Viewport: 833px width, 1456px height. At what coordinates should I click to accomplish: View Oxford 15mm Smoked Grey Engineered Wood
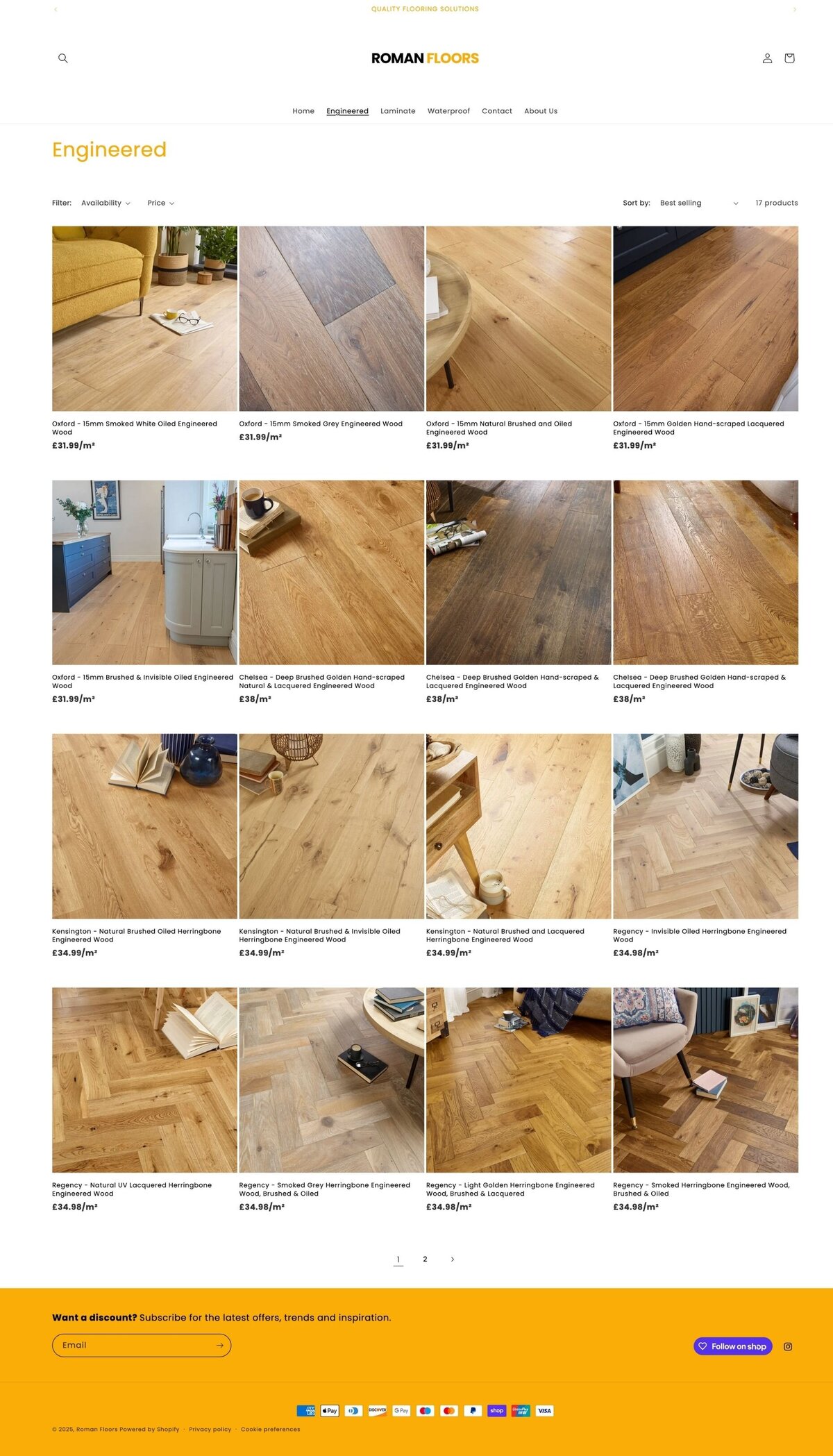tap(331, 319)
